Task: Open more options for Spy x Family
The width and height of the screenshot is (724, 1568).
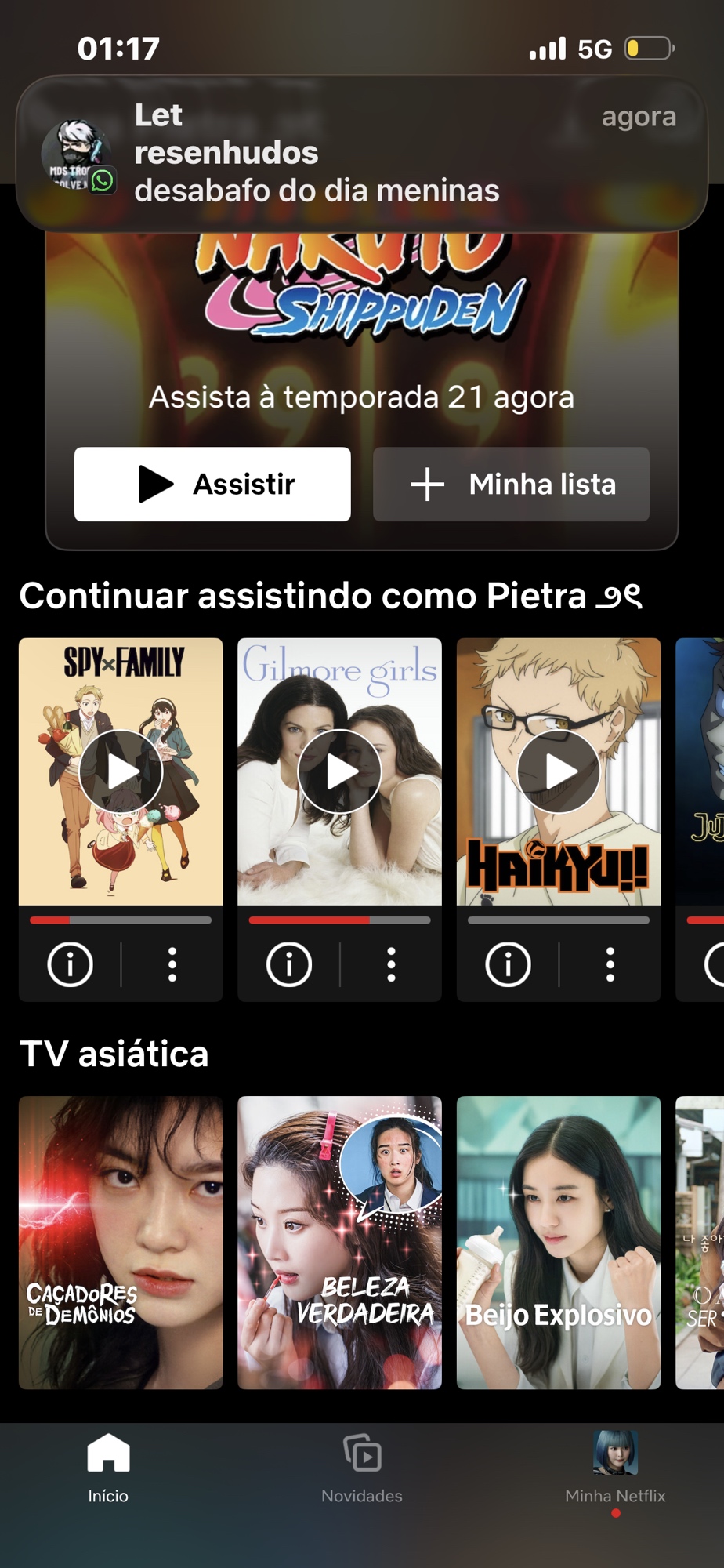Action: [x=172, y=964]
